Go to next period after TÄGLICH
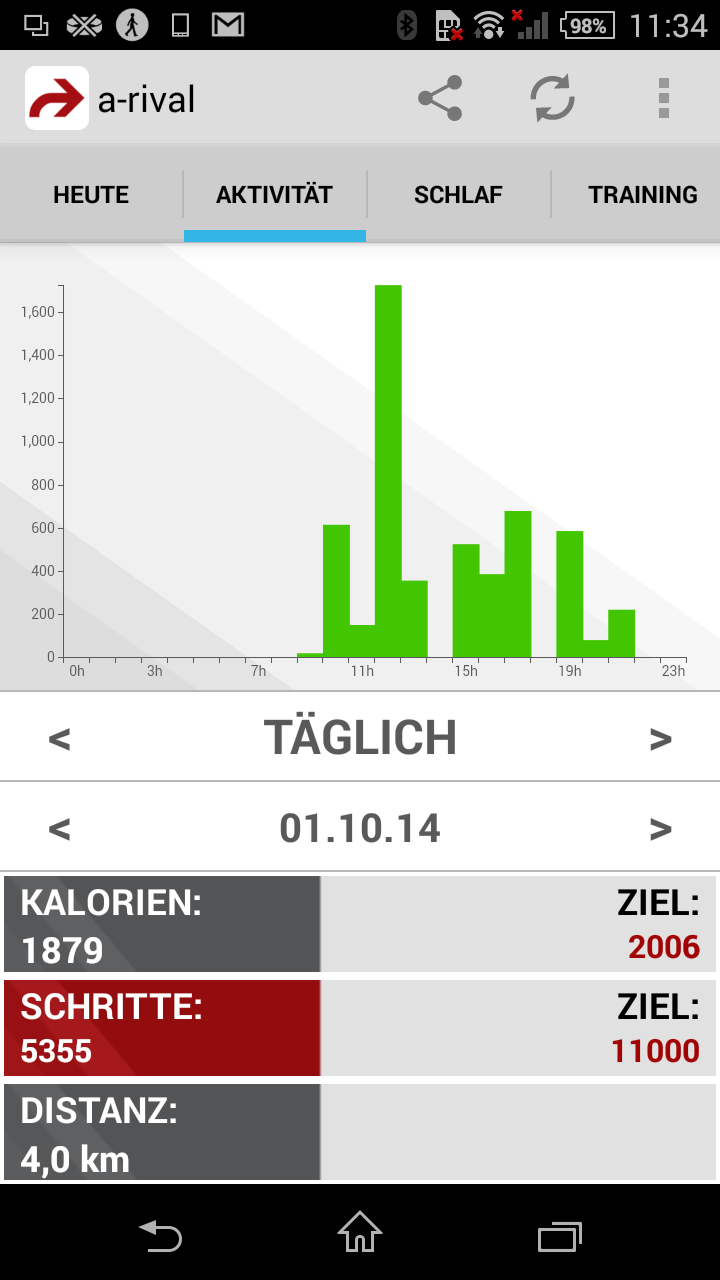720x1280 pixels. (x=660, y=738)
